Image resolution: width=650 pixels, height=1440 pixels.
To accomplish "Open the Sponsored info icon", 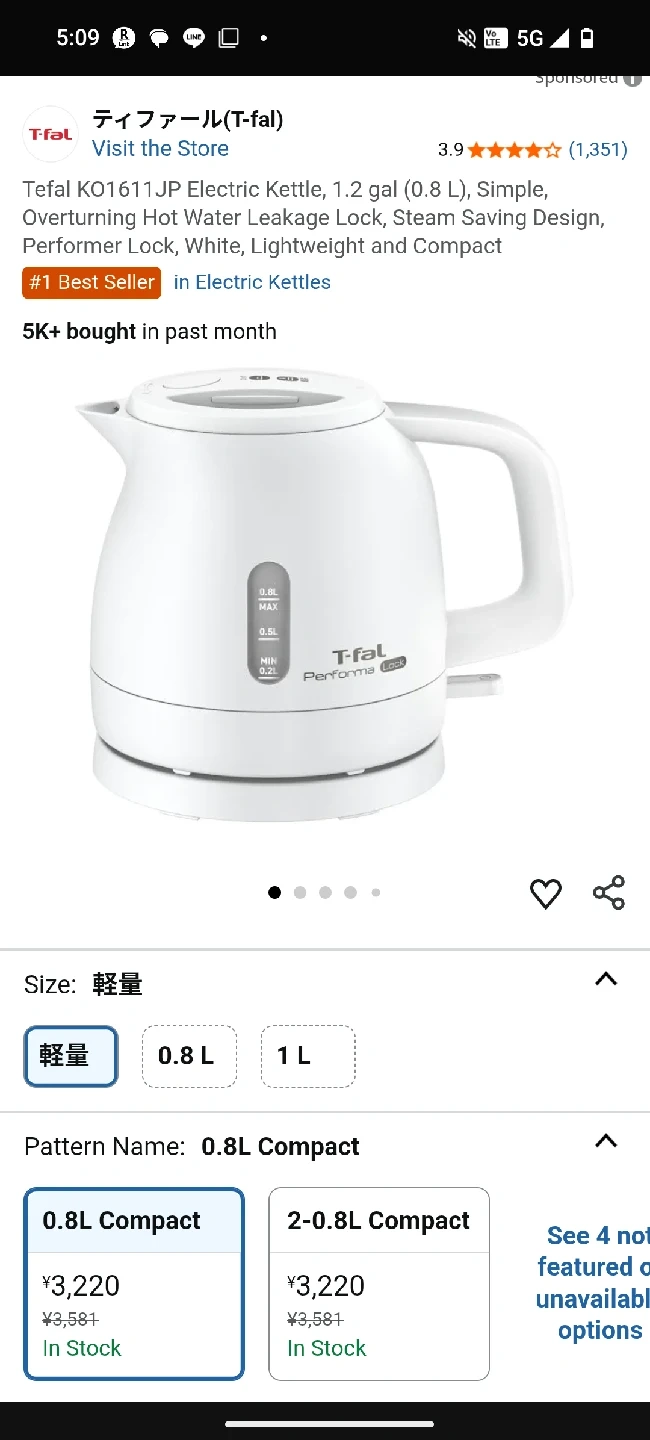I will 632,79.
